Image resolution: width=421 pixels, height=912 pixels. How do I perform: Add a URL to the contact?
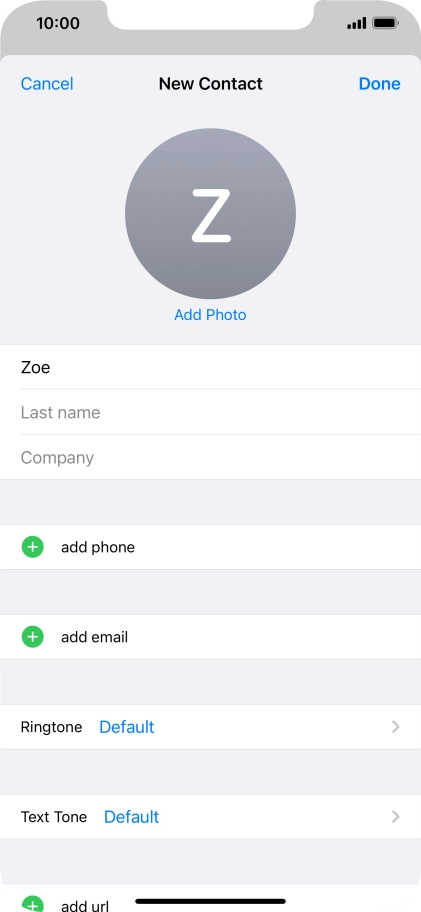[x=210, y=900]
